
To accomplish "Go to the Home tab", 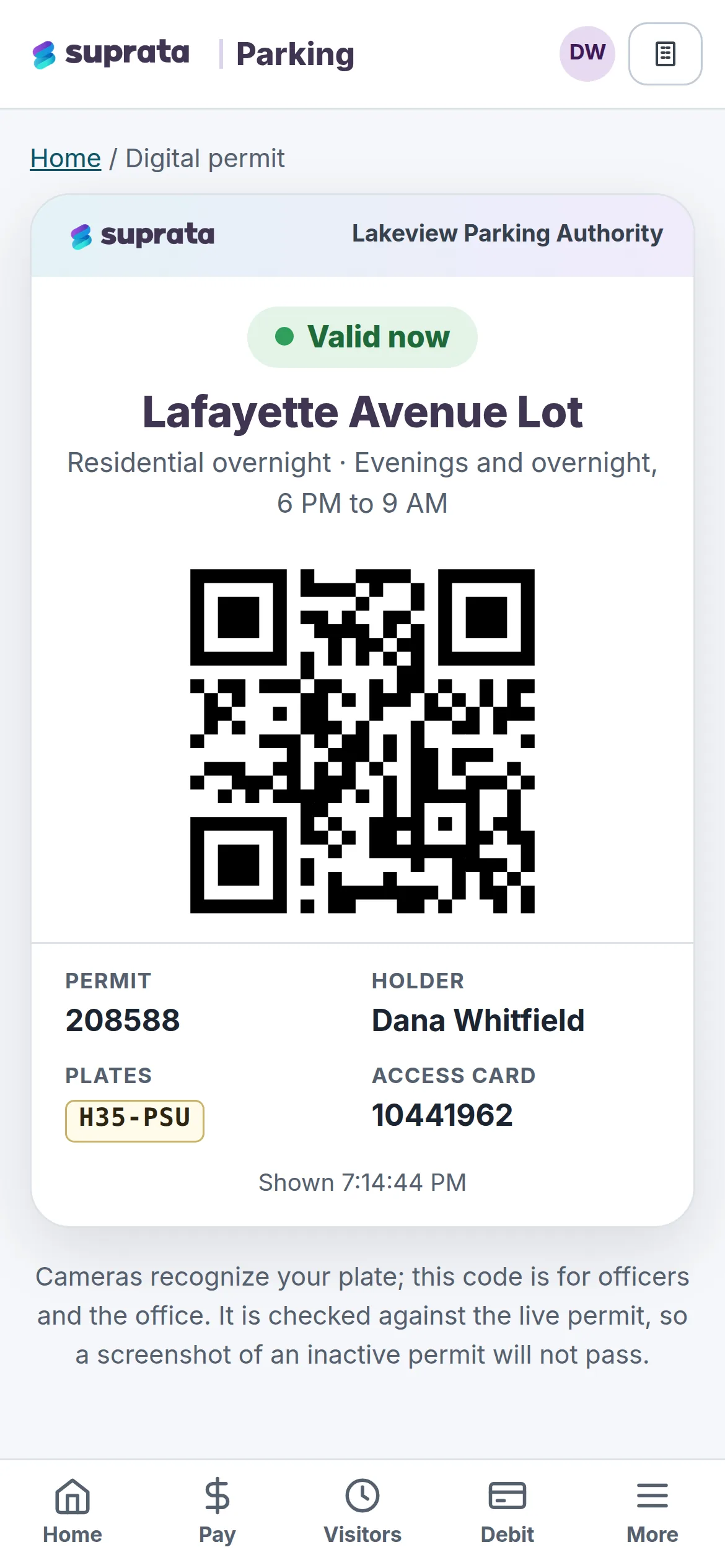I will coord(72,1512).
